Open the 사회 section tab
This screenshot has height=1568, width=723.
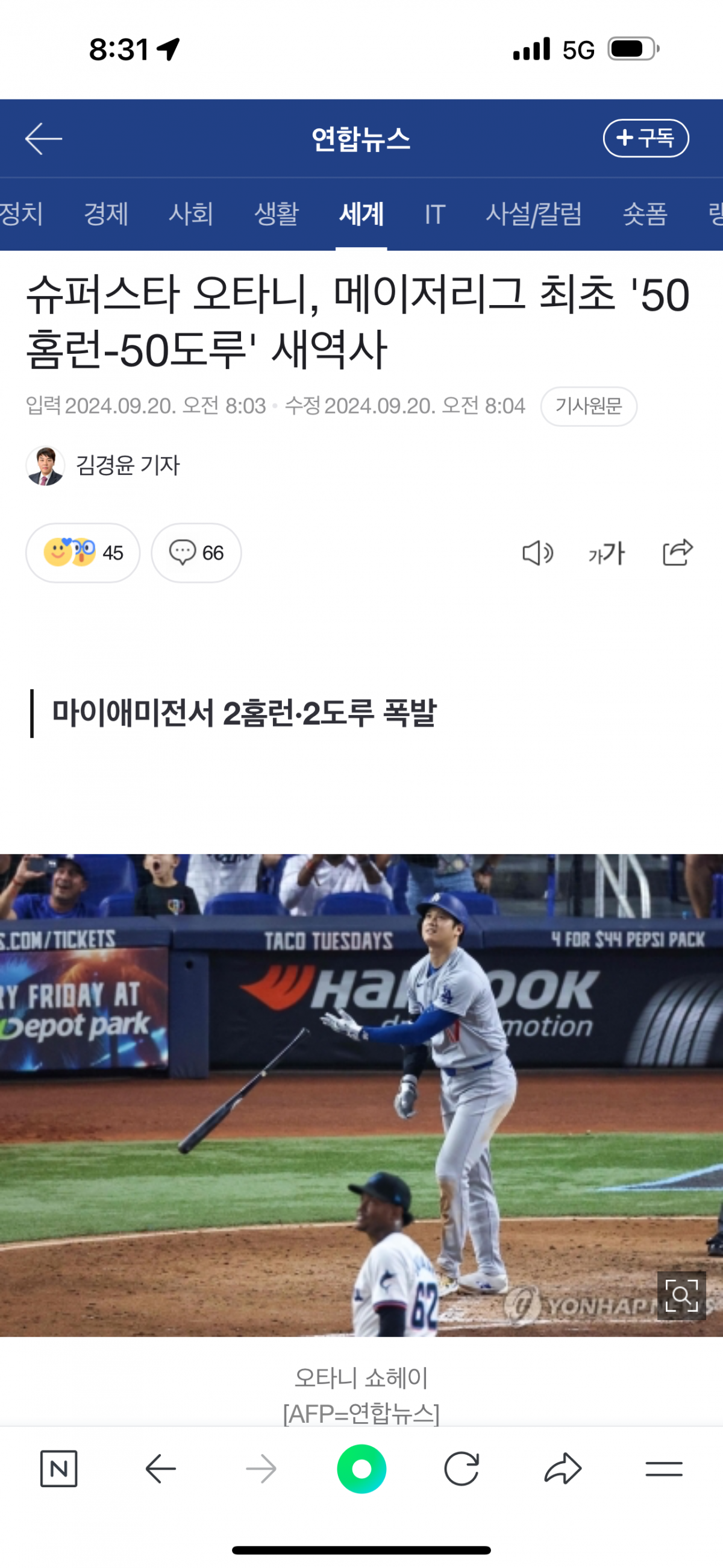[x=191, y=214]
